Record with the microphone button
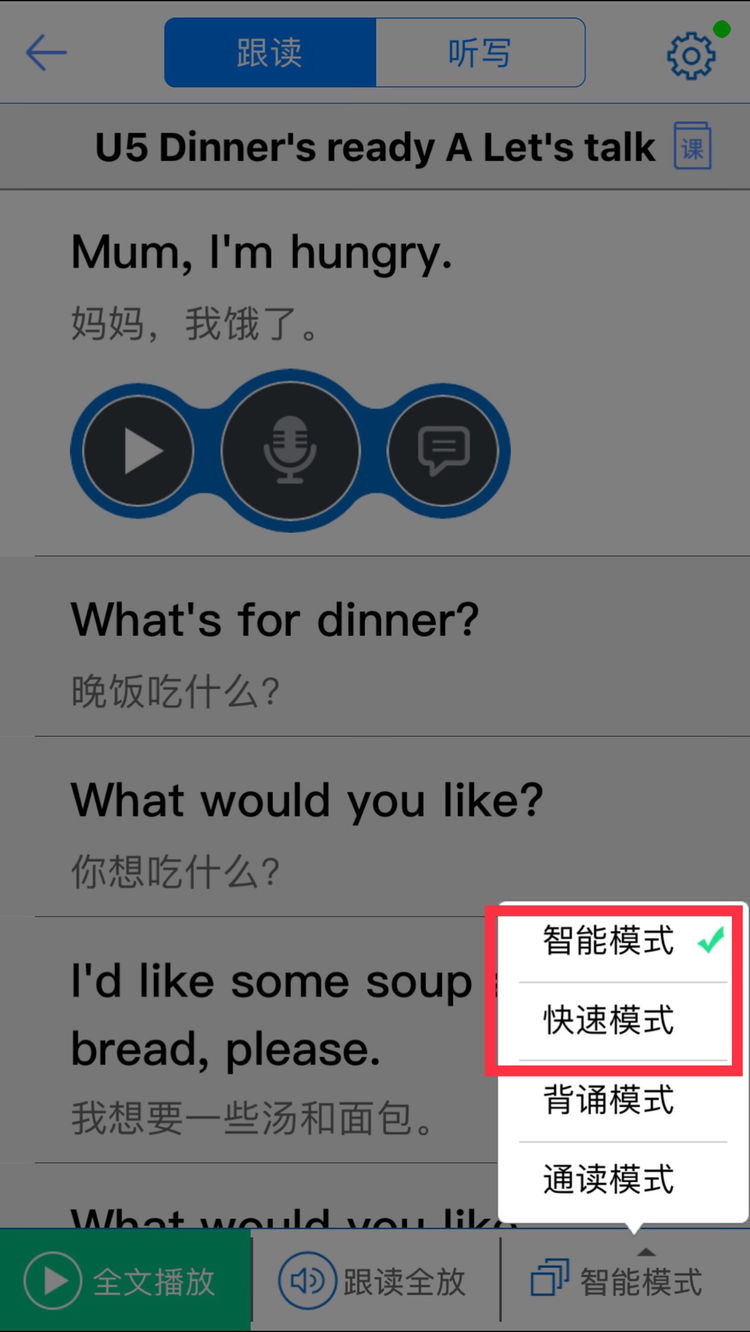 click(x=290, y=451)
